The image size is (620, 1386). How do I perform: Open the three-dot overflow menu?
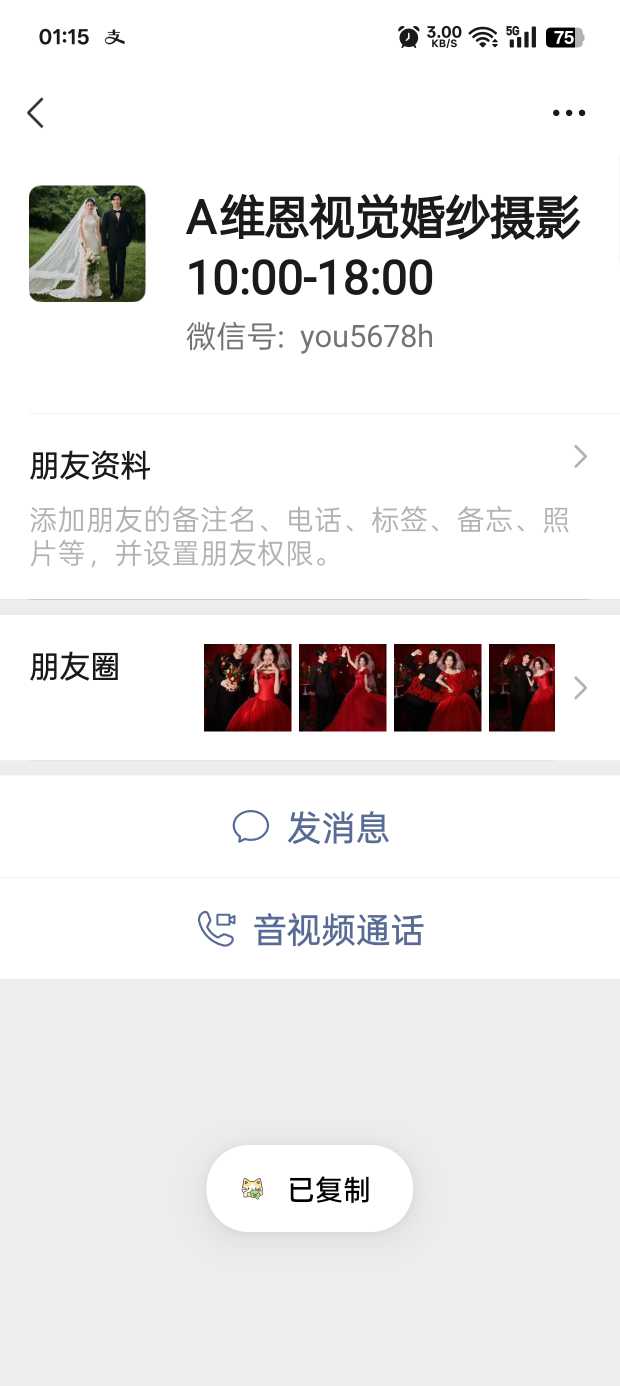click(569, 113)
